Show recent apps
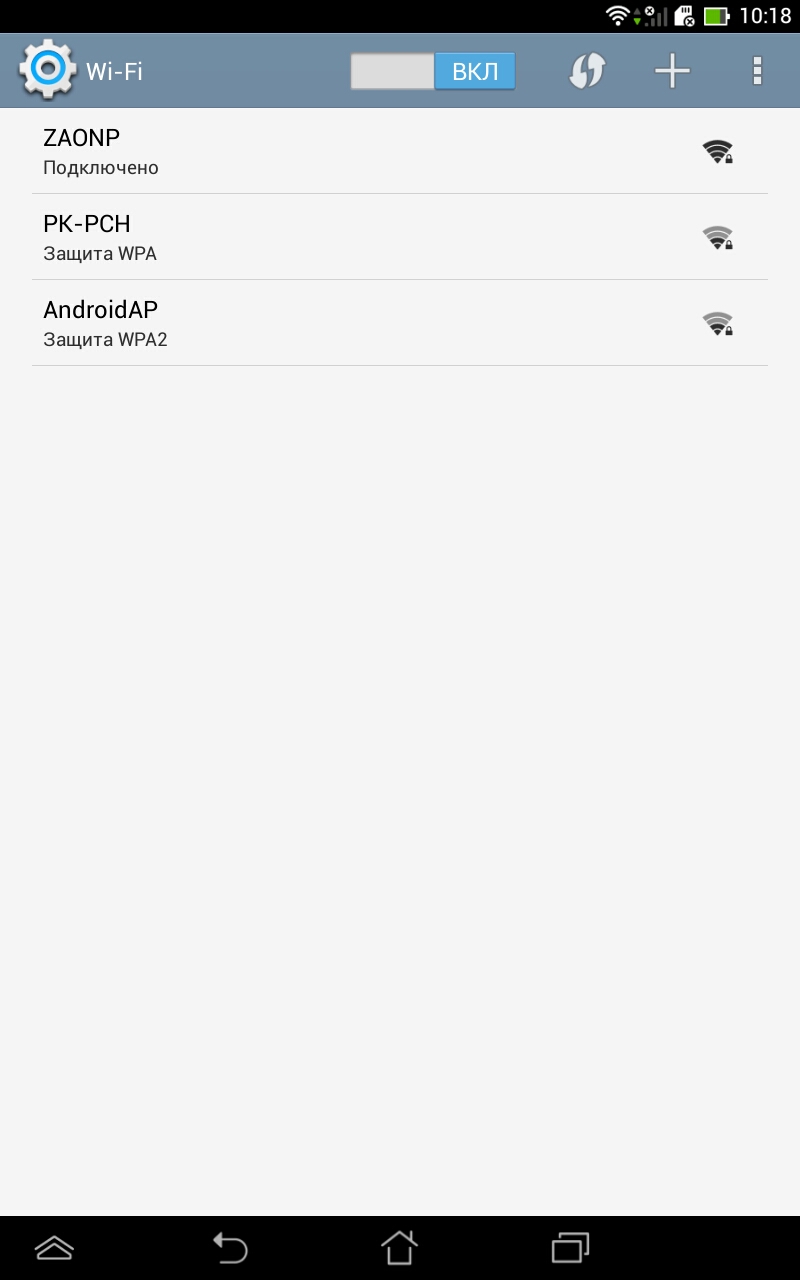Viewport: 800px width, 1280px height. pos(571,1248)
